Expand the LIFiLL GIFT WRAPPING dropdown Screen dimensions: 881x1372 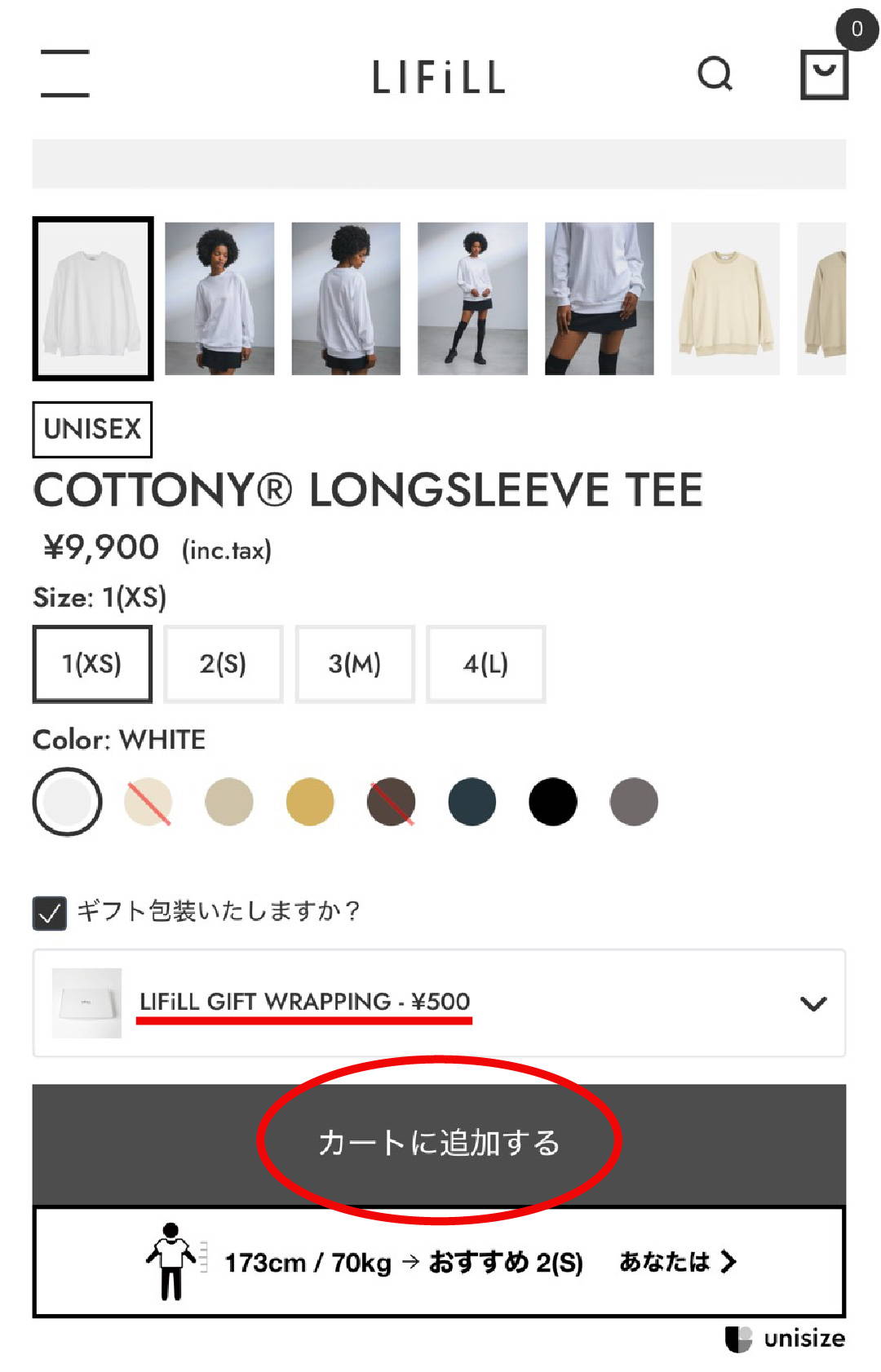tap(812, 1003)
